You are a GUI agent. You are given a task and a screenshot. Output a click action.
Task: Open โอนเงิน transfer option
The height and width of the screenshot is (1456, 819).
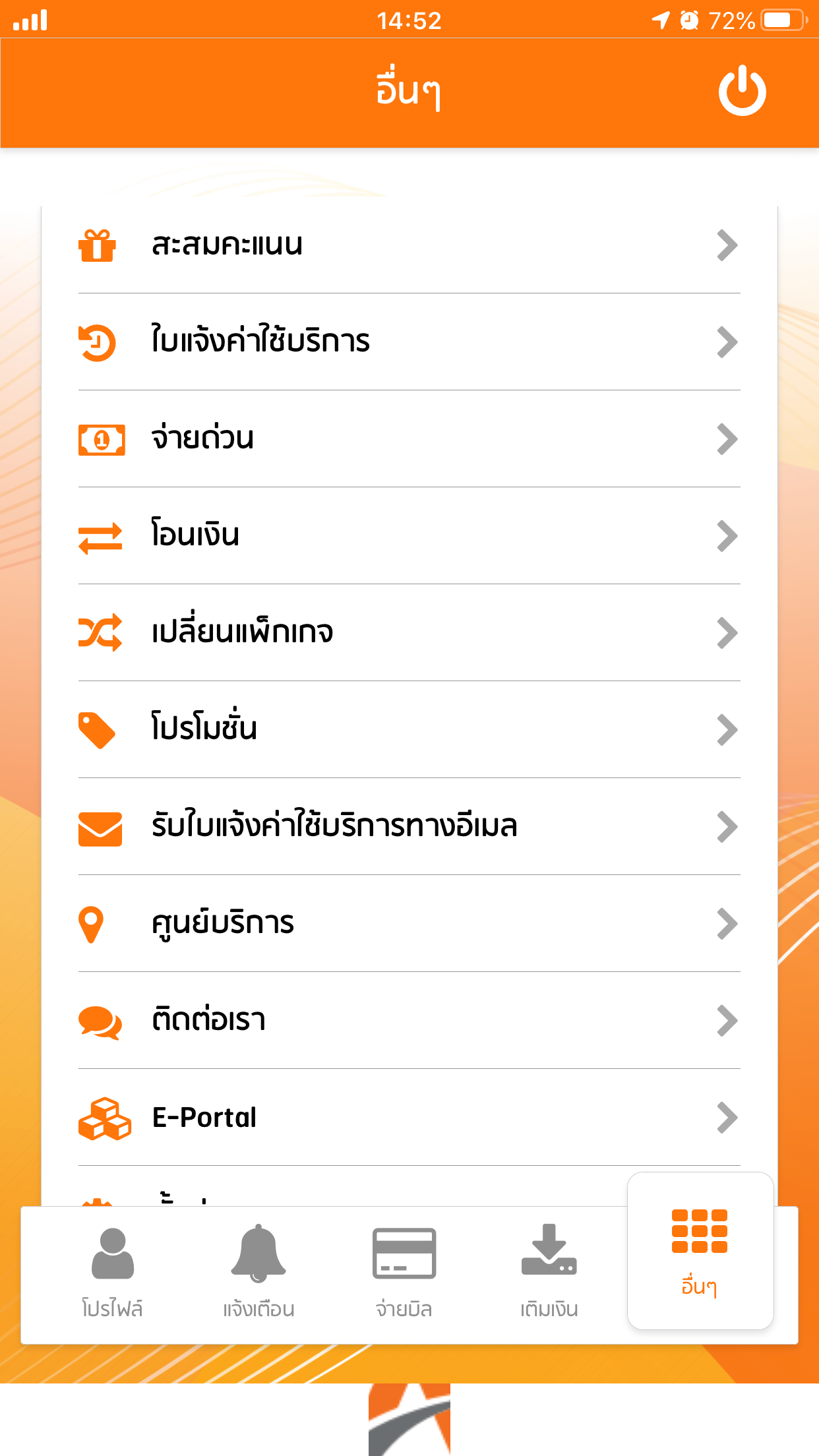[409, 536]
